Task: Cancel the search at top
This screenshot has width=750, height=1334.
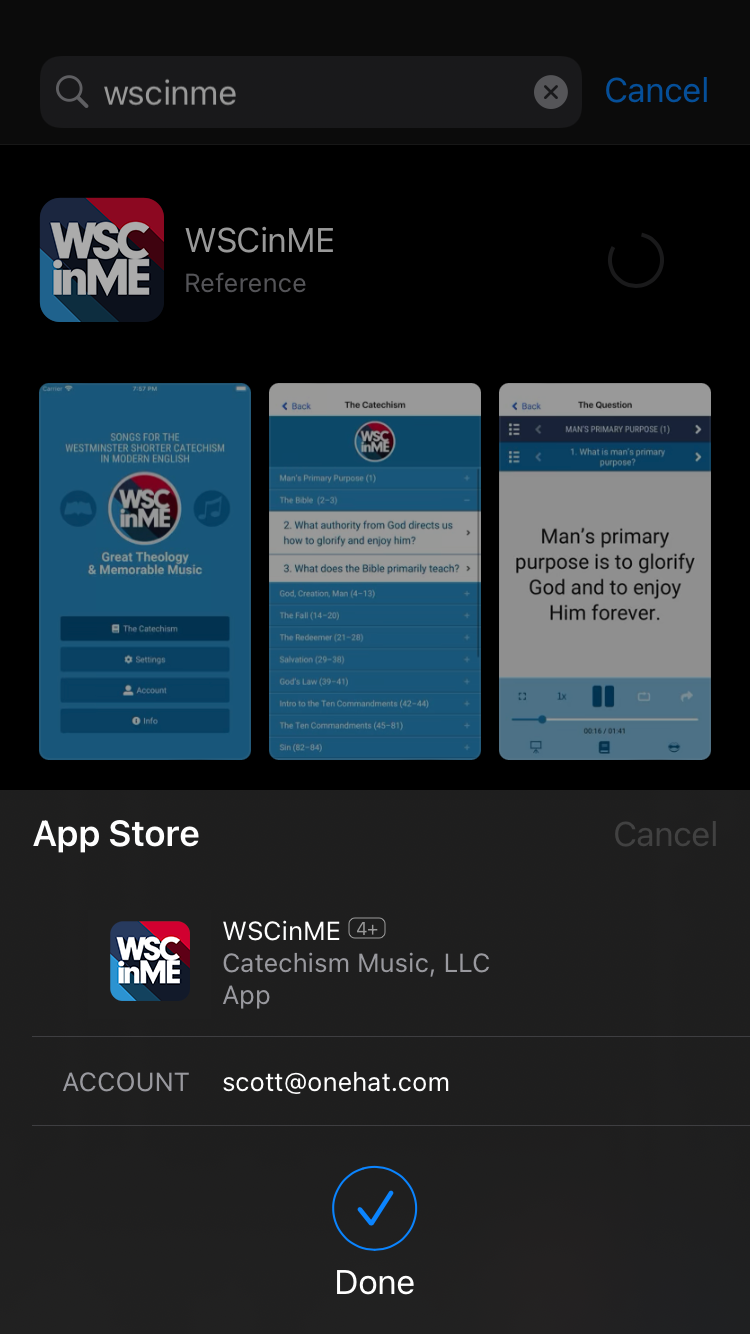Action: point(656,91)
